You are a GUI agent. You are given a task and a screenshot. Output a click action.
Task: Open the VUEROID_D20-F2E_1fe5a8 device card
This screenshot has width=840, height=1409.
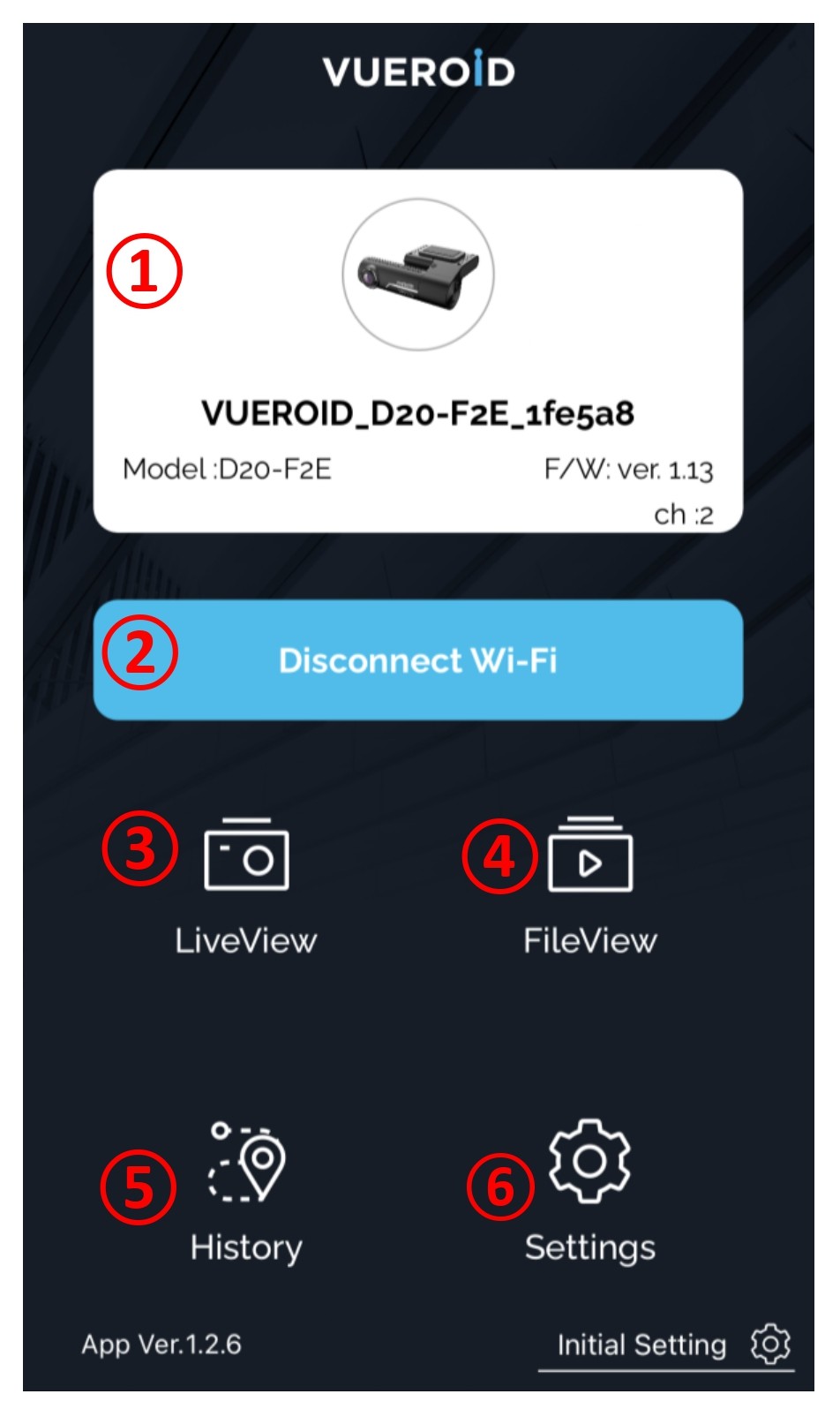(x=418, y=350)
